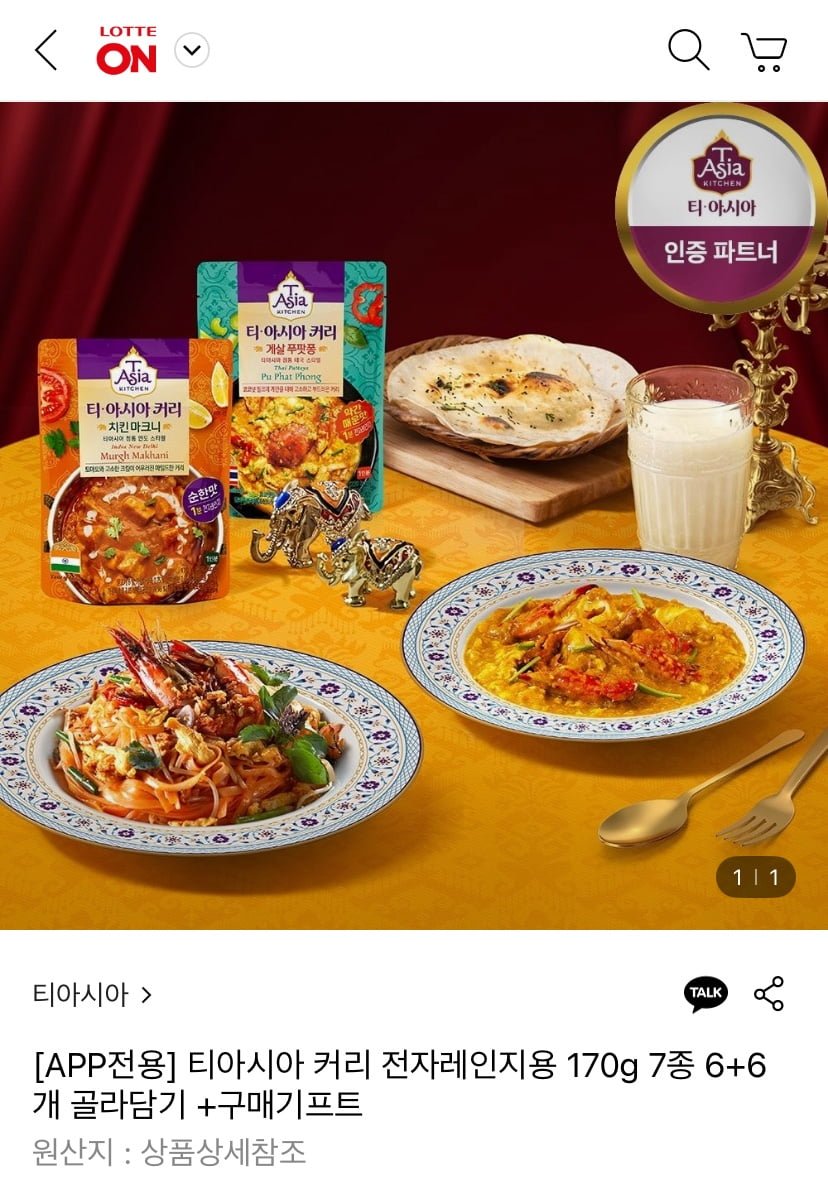828x1196 pixels.
Task: View the 티아시아 curry product image
Action: pyautogui.click(x=414, y=515)
